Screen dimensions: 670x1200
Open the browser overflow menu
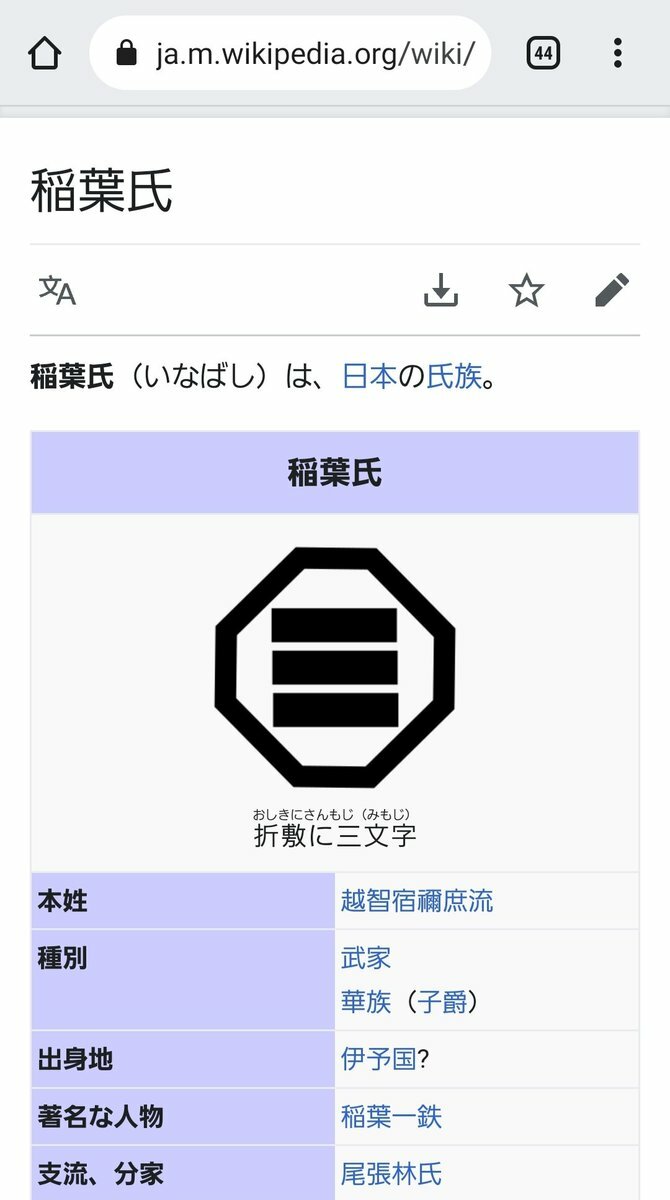(617, 53)
